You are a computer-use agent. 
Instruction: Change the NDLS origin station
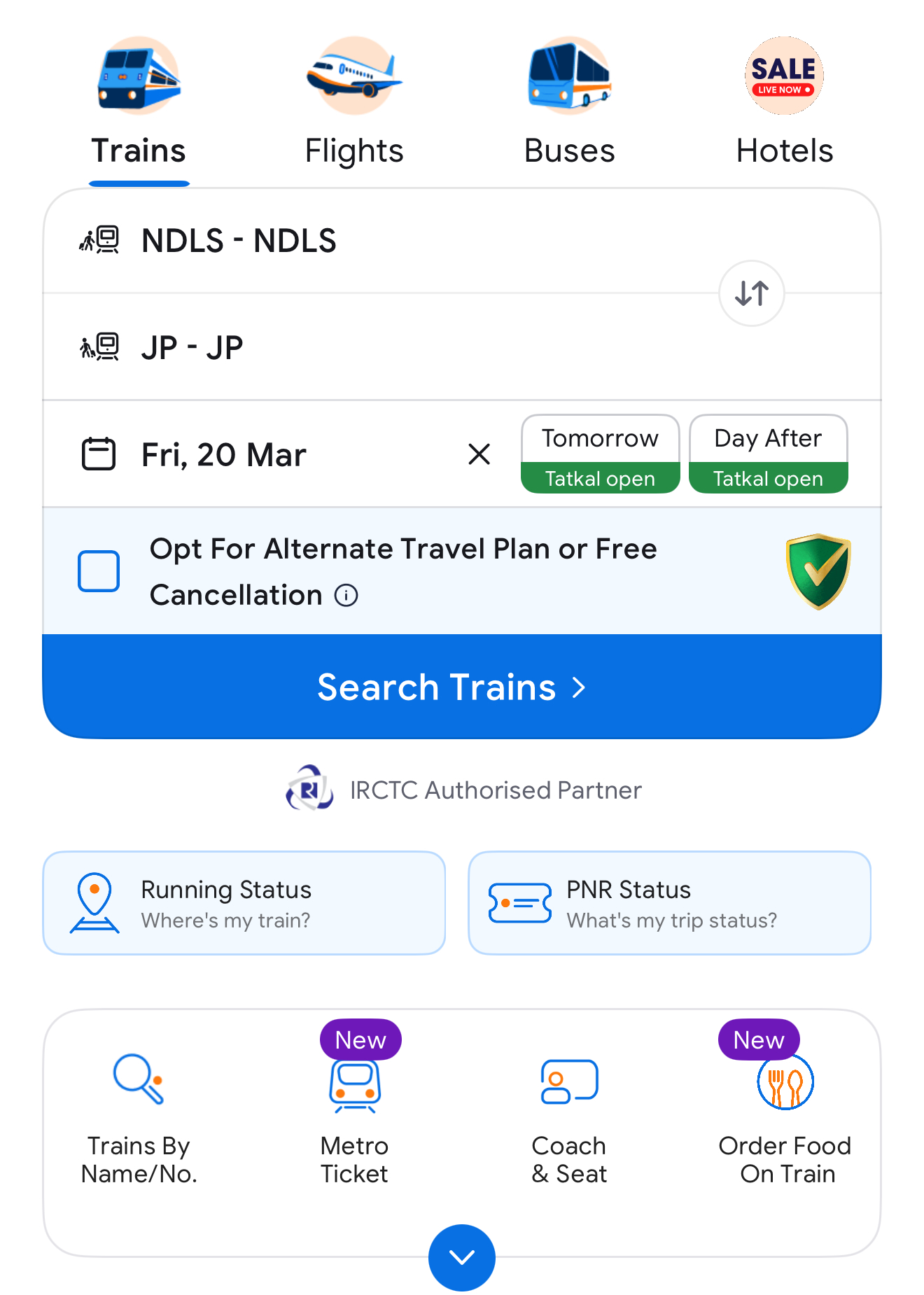(x=238, y=241)
